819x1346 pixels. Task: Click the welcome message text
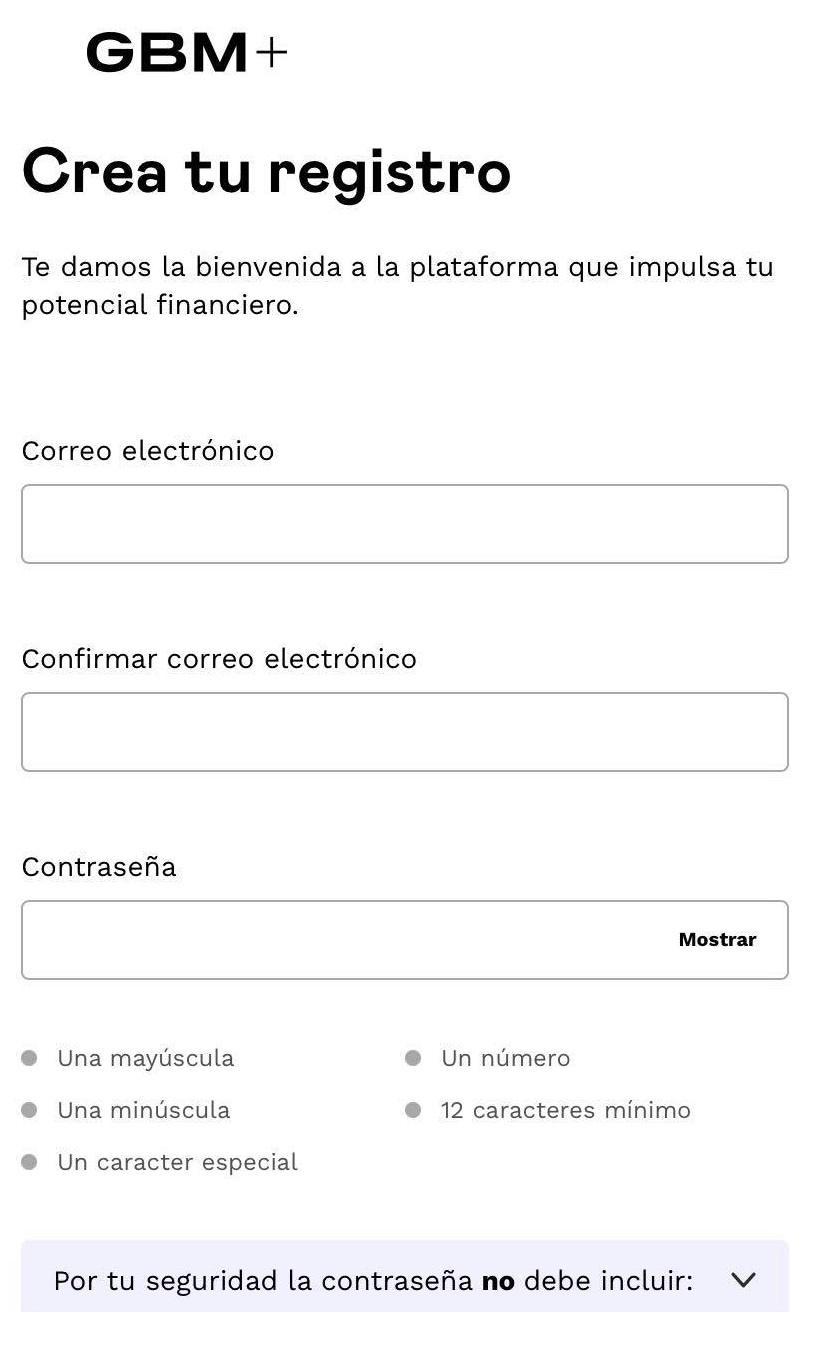pos(397,285)
